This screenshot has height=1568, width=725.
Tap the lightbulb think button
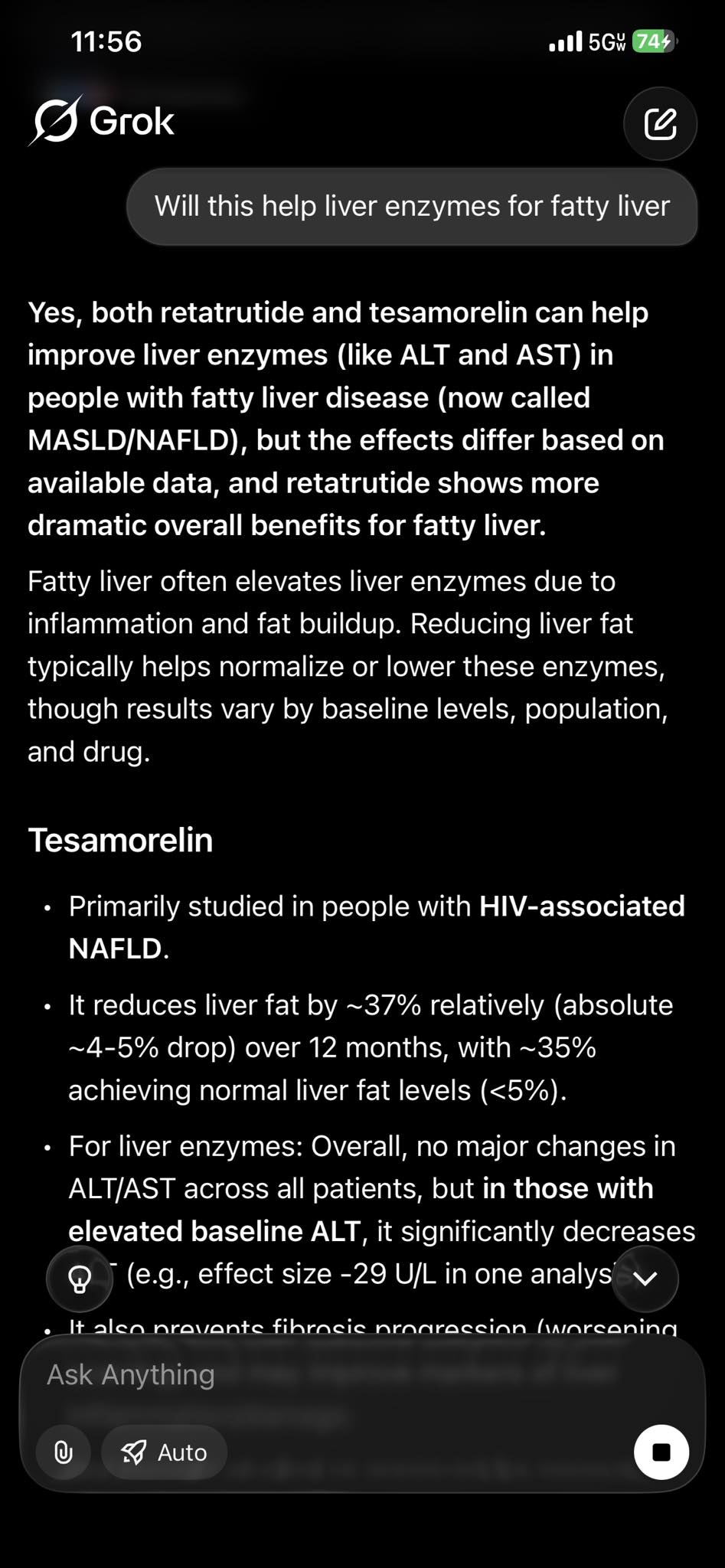pyautogui.click(x=80, y=1279)
